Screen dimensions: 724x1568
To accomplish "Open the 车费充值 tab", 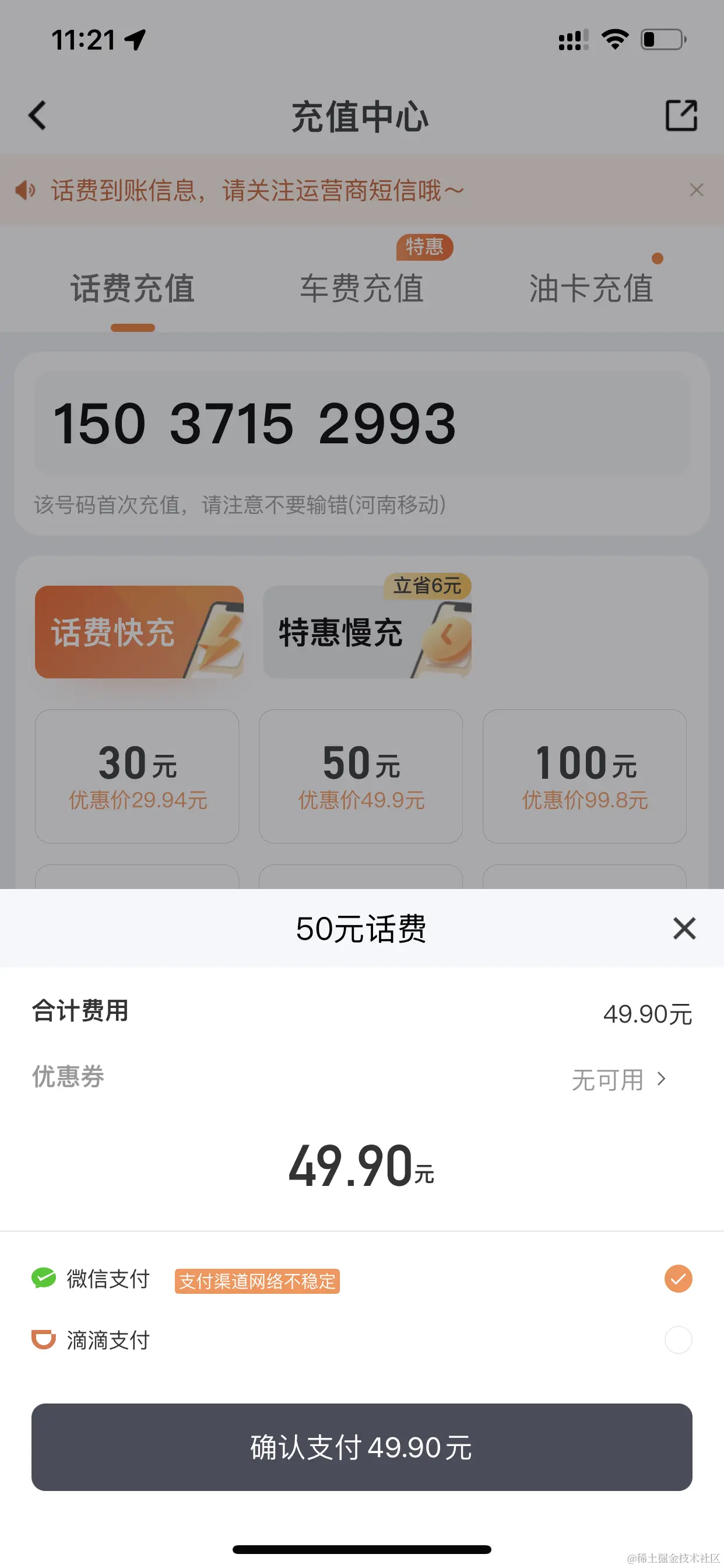I will [x=361, y=289].
